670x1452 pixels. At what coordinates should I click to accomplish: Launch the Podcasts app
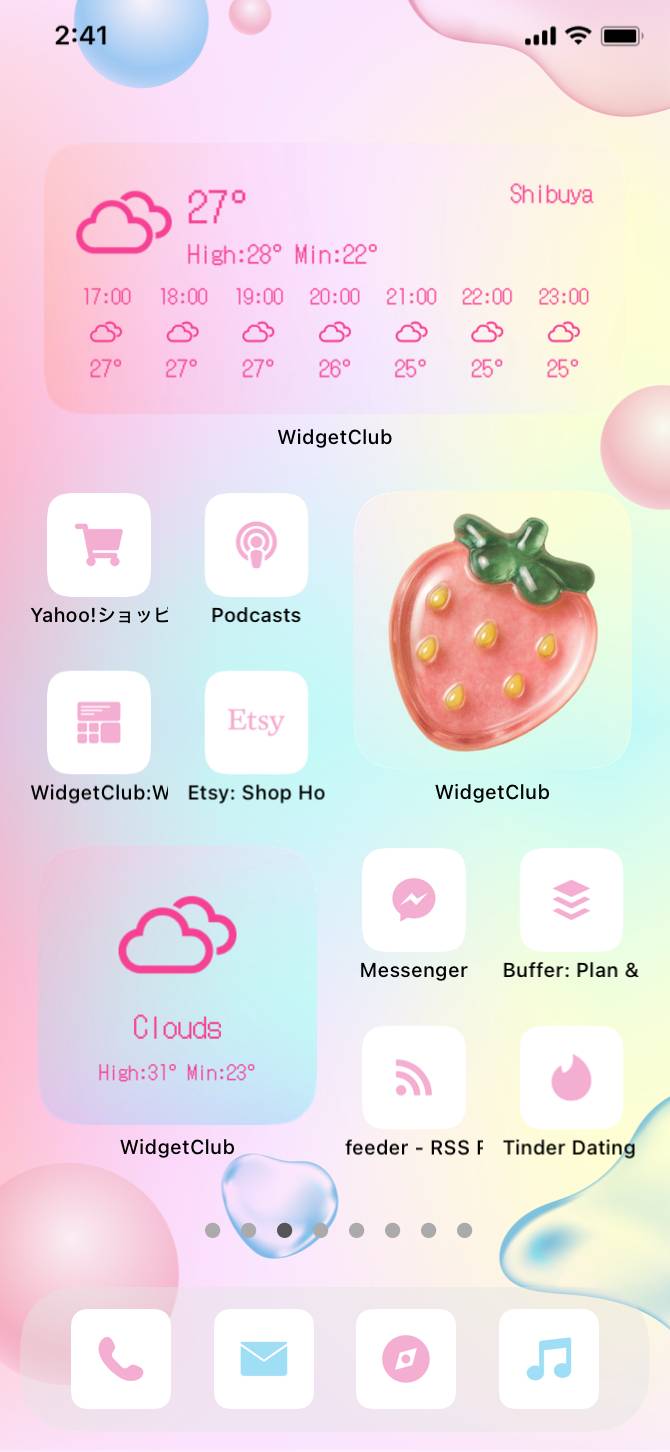pos(256,545)
